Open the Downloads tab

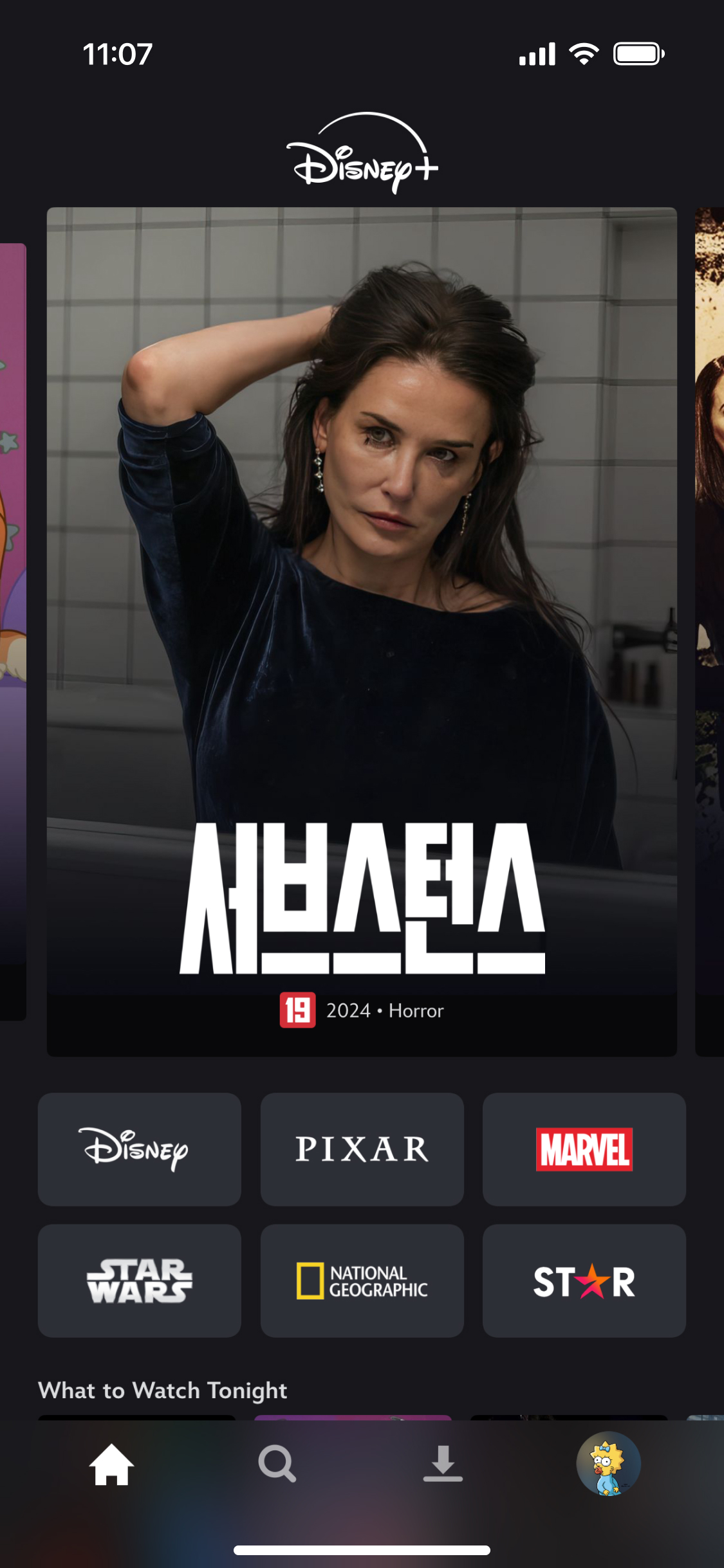[443, 1464]
